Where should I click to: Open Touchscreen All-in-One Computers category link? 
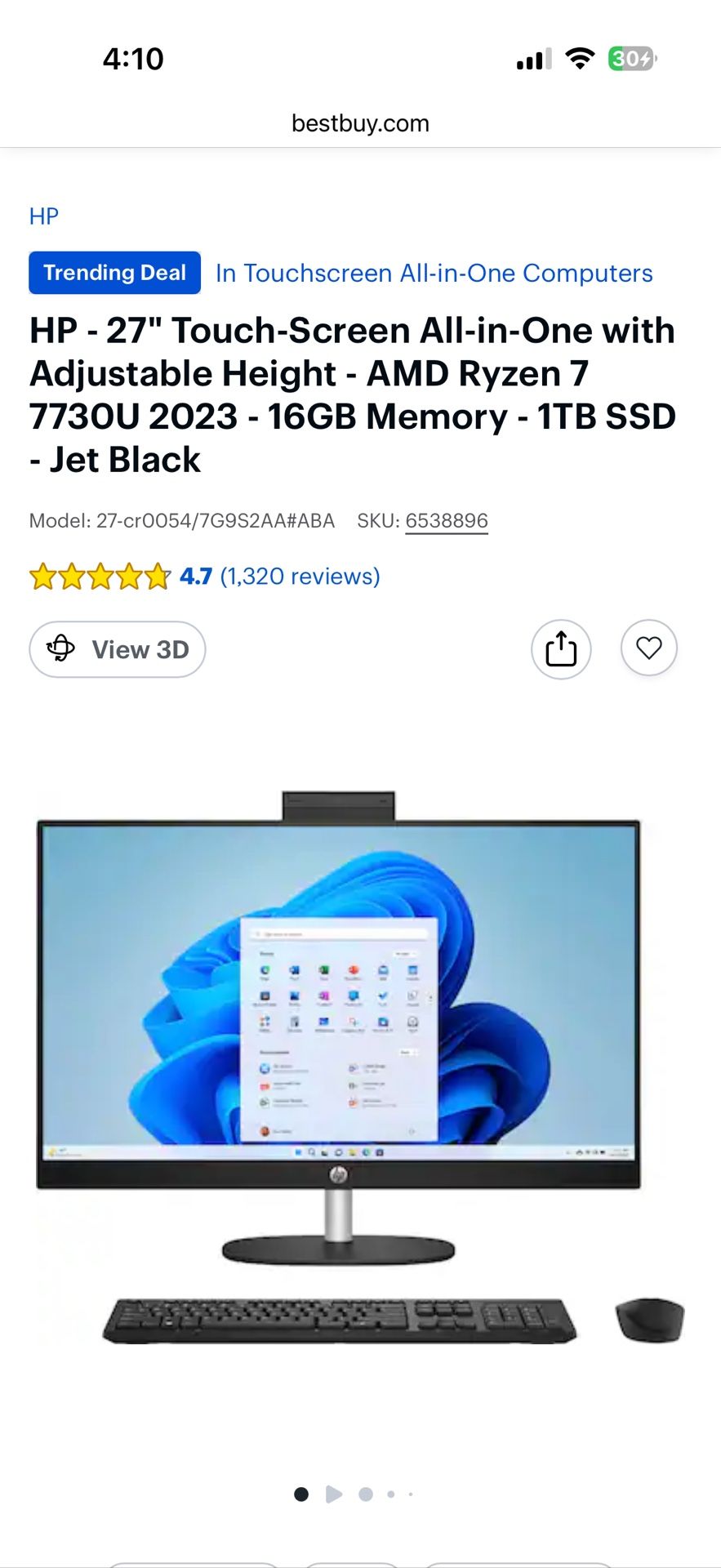click(x=434, y=273)
